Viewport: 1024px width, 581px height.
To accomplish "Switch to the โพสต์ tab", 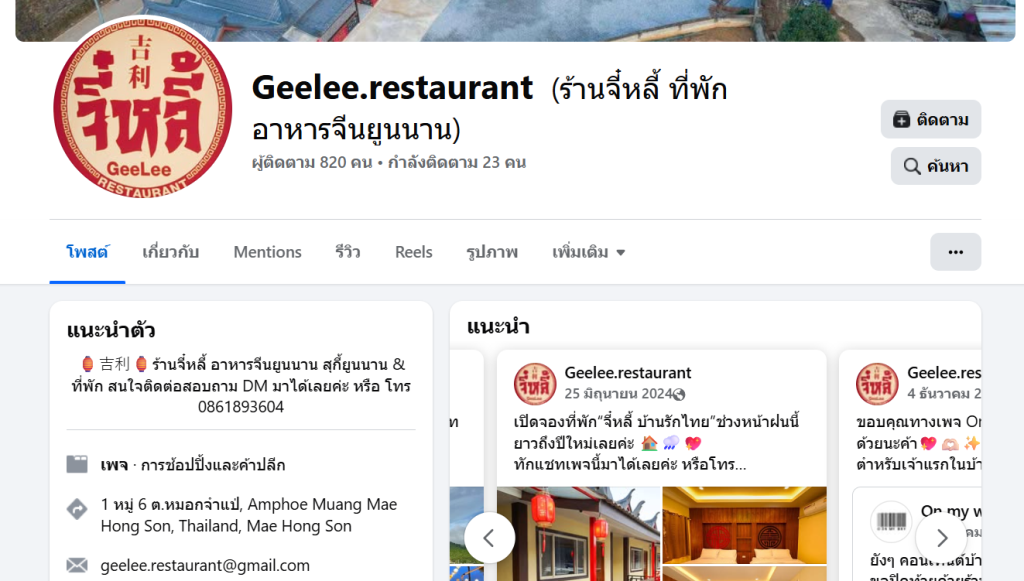I will [87, 252].
